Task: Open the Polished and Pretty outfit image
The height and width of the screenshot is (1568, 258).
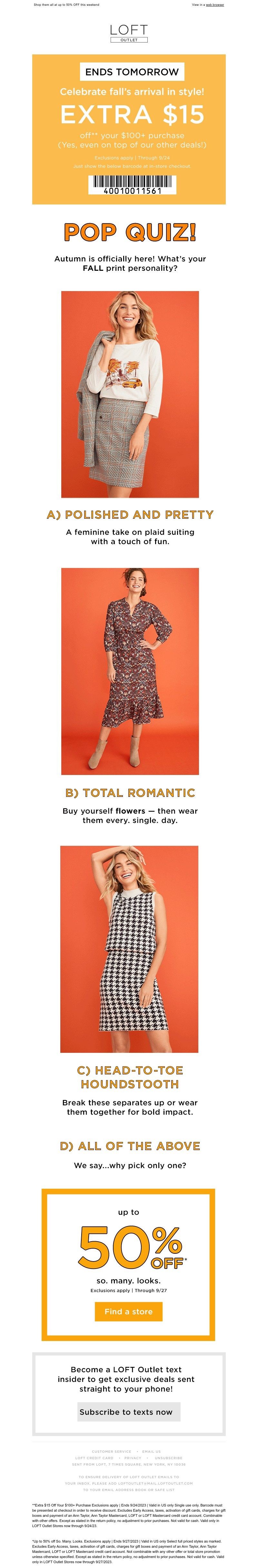Action: [130, 394]
